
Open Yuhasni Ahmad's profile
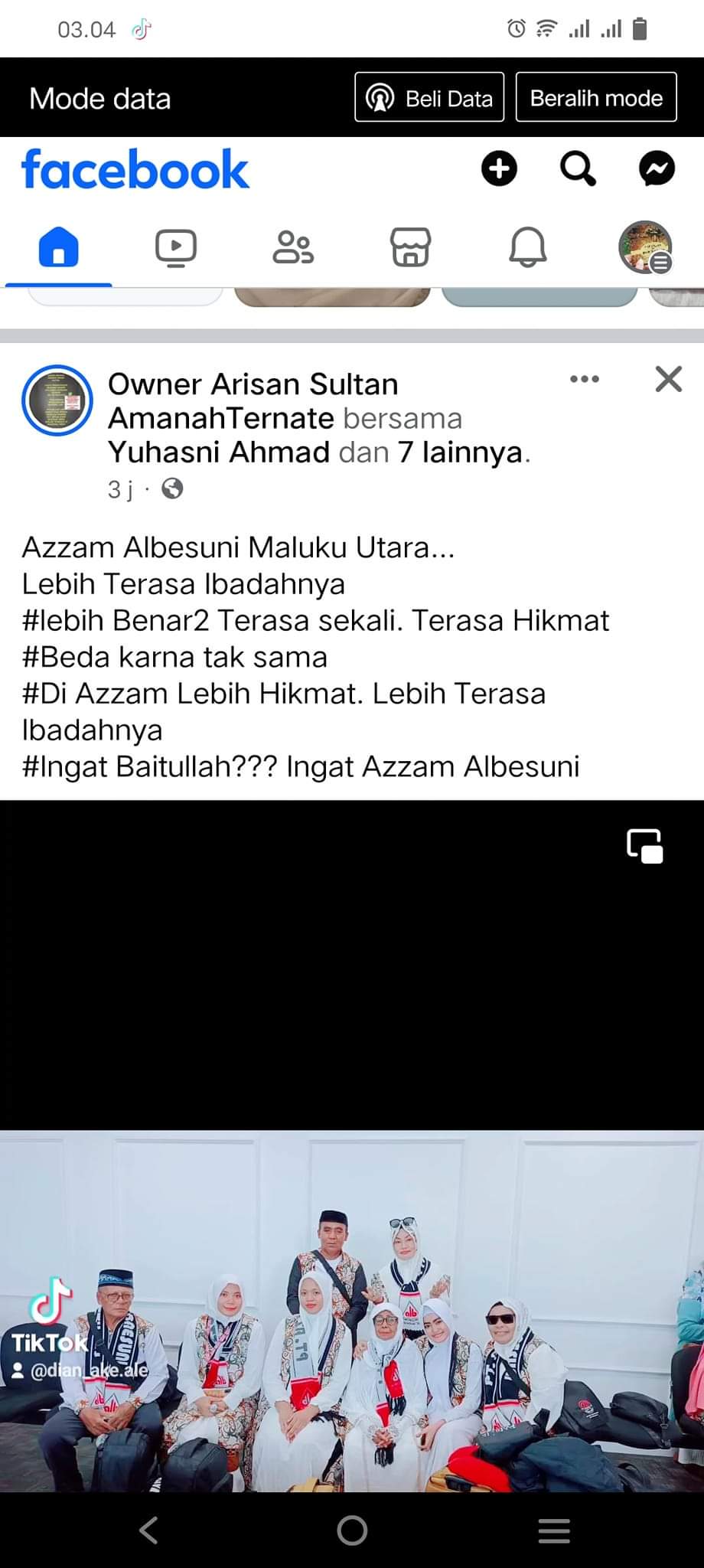(219, 452)
